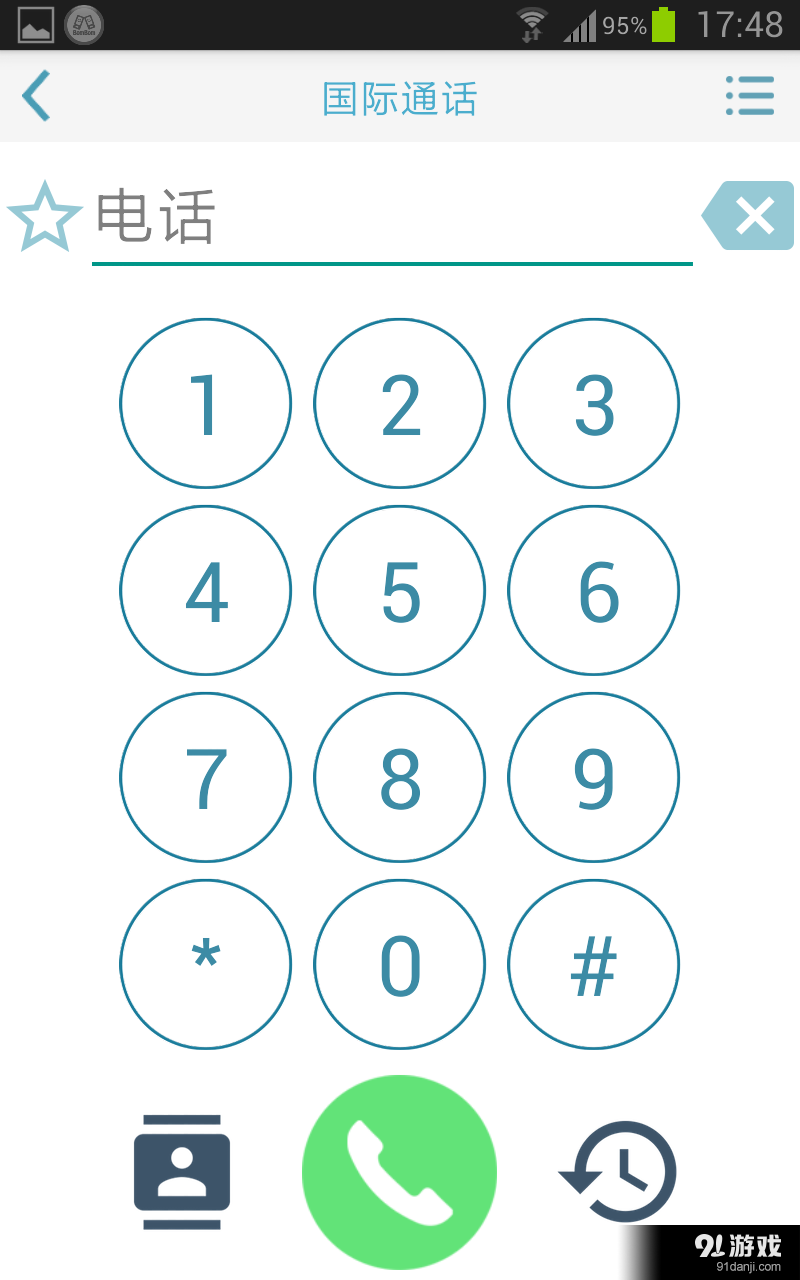
Task: Tap the 3 key
Action: tap(594, 404)
